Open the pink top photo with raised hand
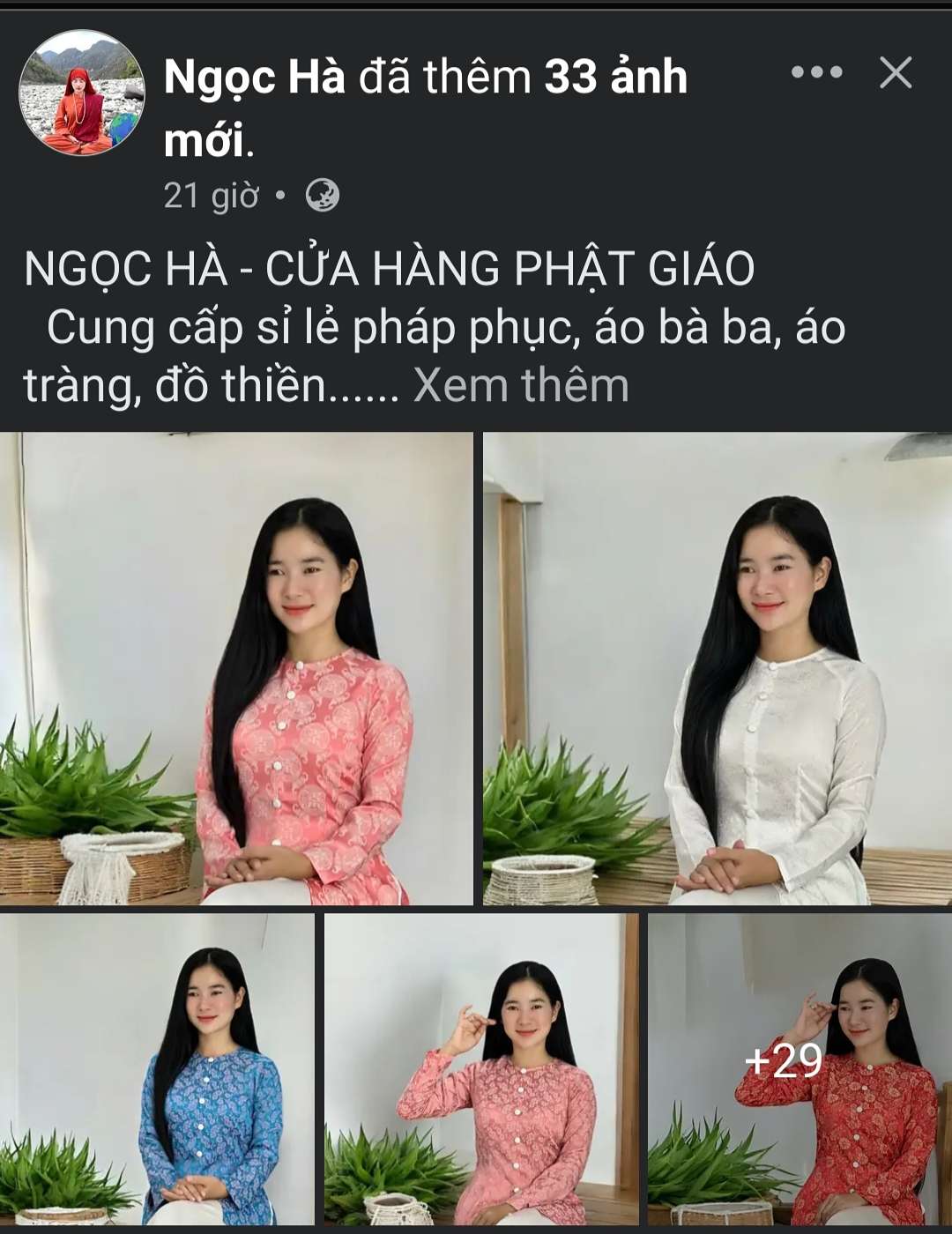Screen dimensions: 952x1234 pos(481,1068)
